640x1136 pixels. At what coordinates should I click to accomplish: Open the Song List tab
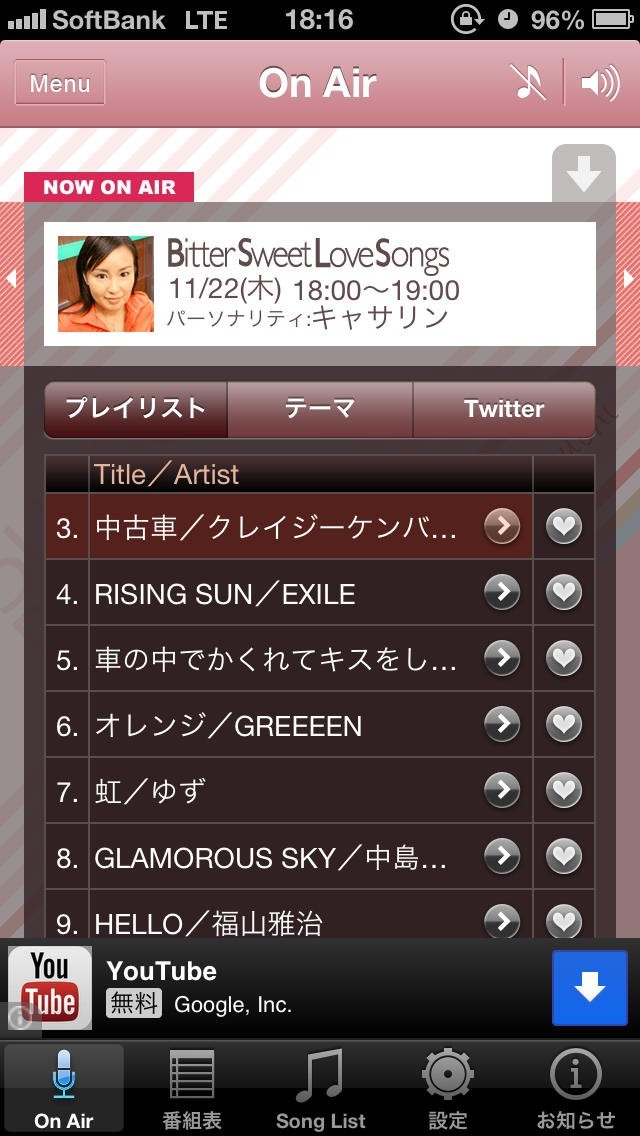[x=320, y=1088]
